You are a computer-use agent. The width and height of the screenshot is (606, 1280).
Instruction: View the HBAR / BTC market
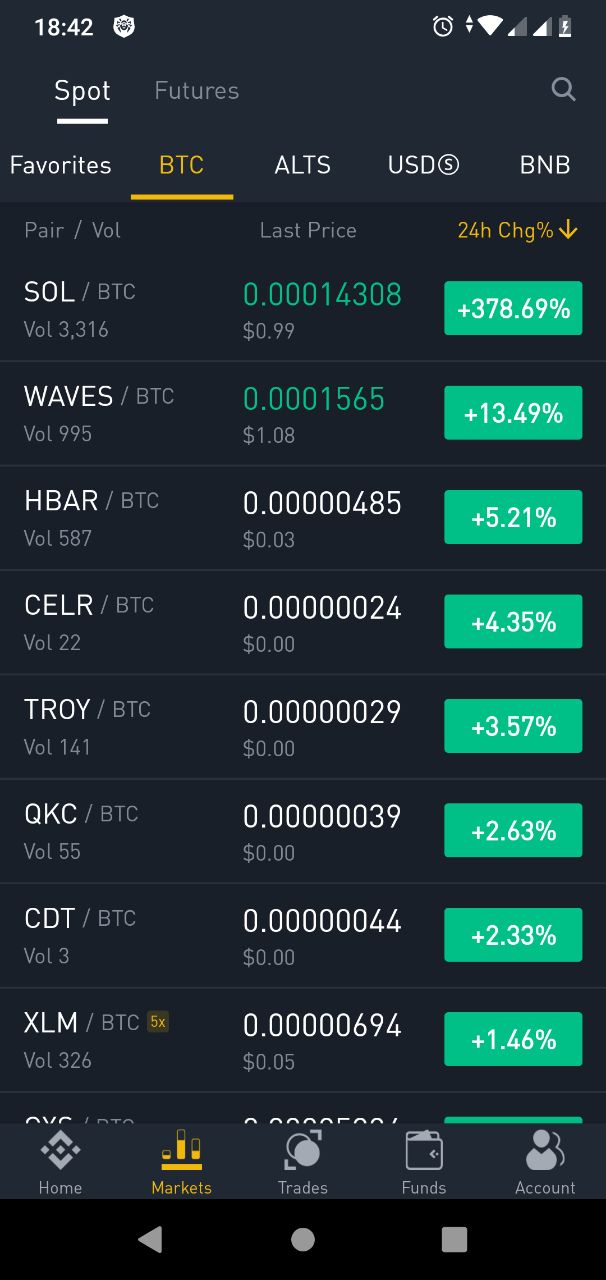pyautogui.click(x=303, y=518)
